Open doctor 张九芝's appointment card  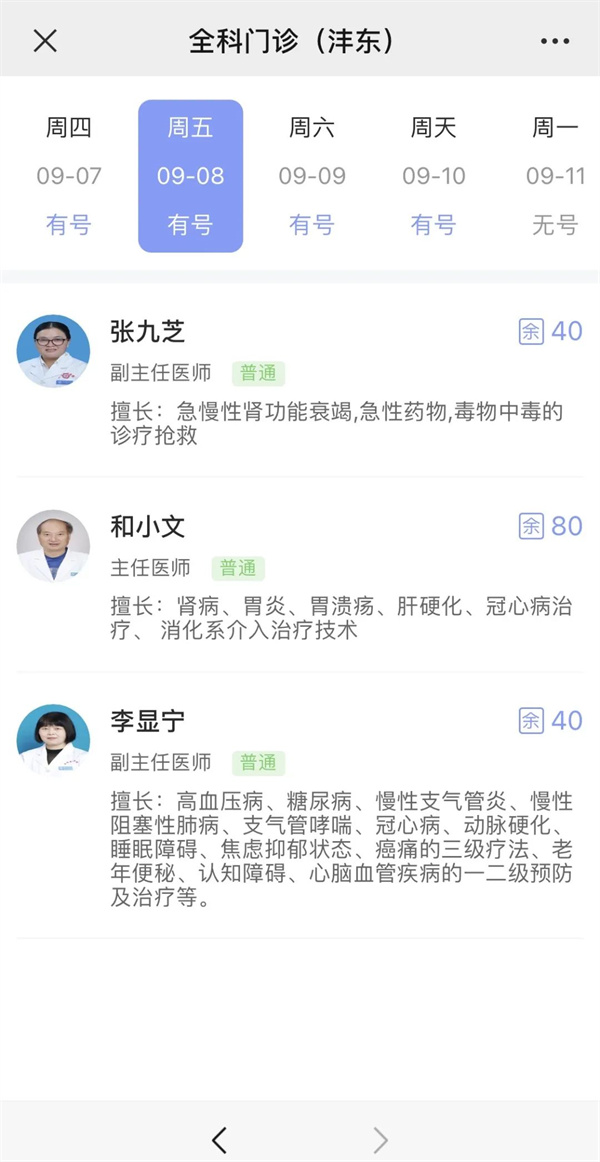[x=300, y=380]
